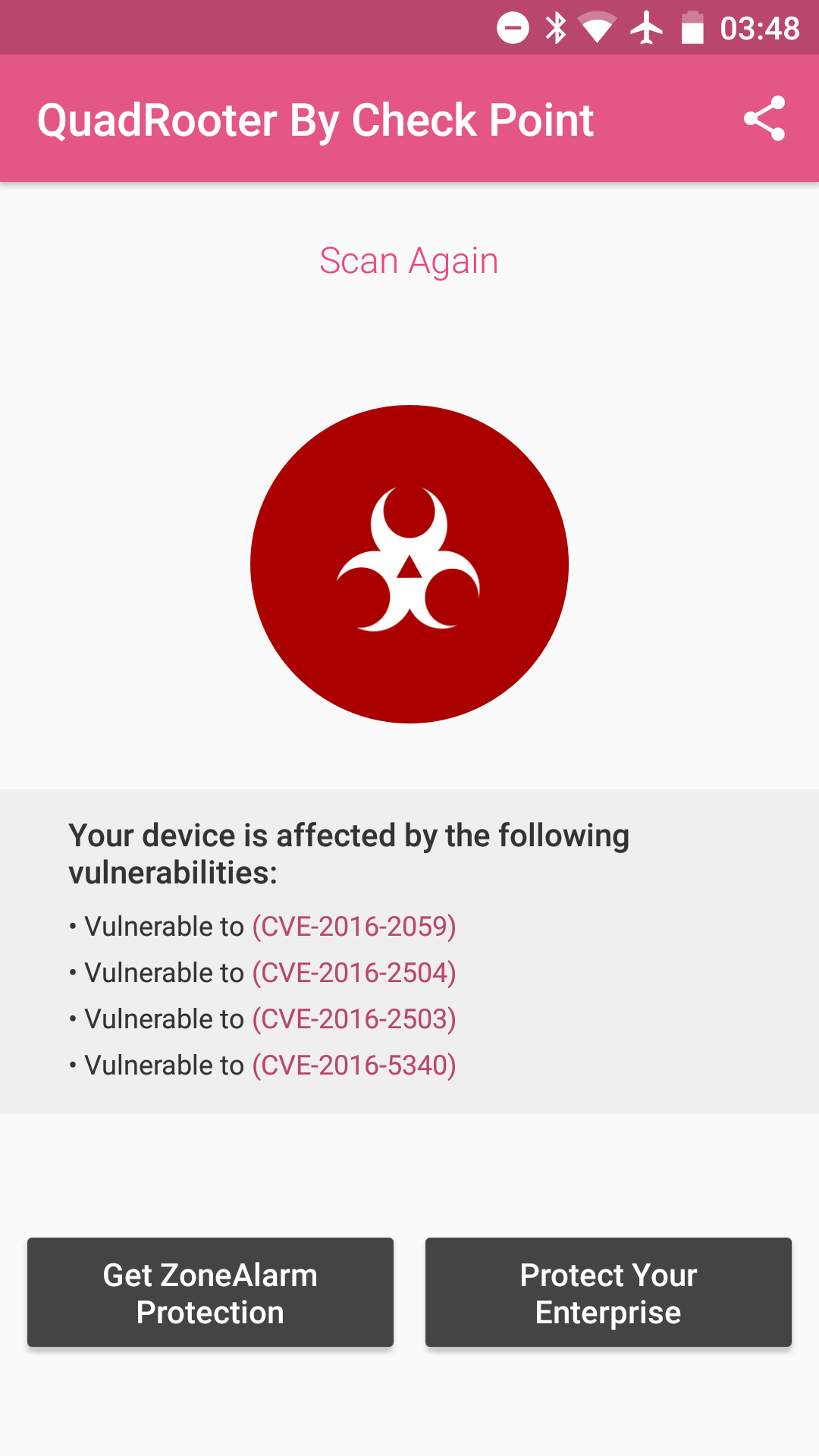Tap Scan Again
The height and width of the screenshot is (1456, 819).
pyautogui.click(x=409, y=261)
